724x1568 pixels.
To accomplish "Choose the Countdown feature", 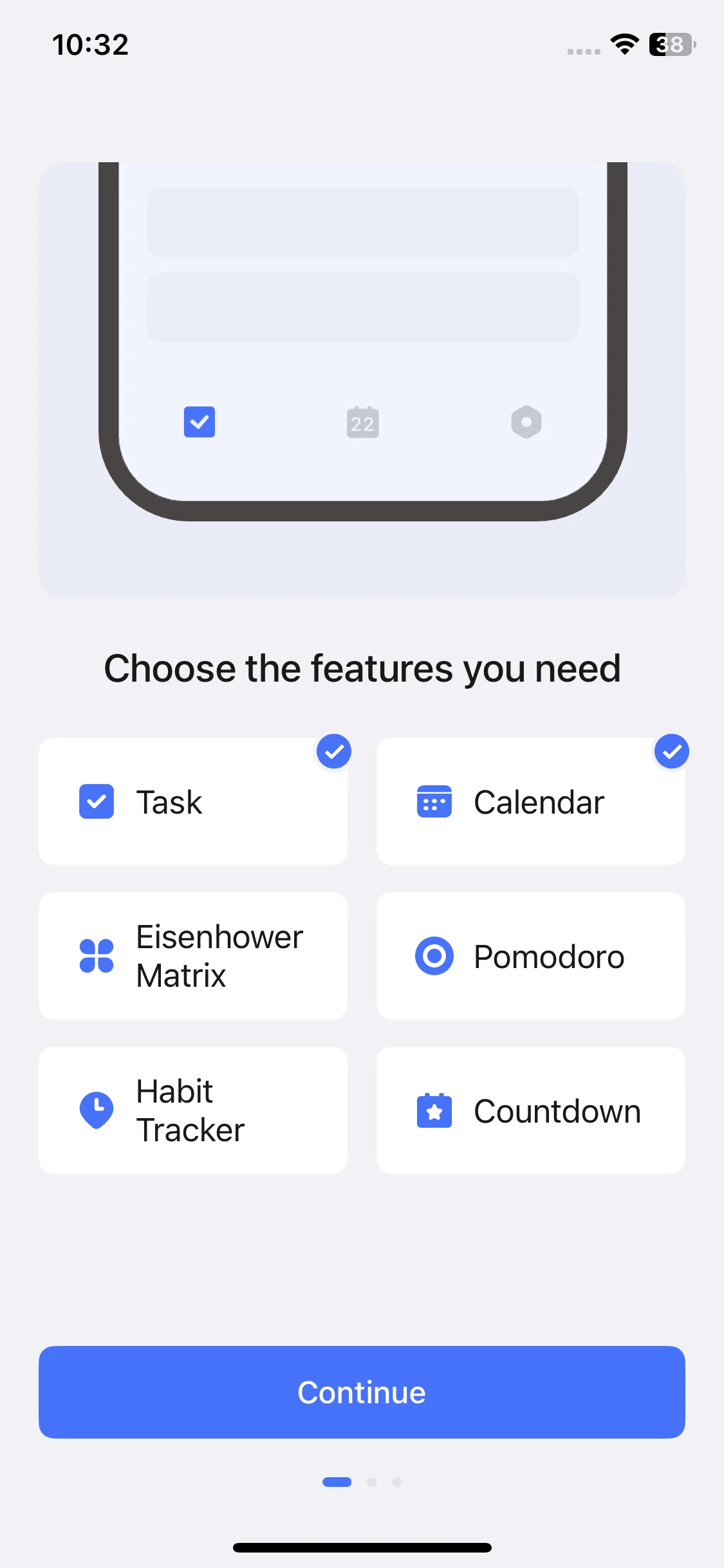I will pos(530,1110).
